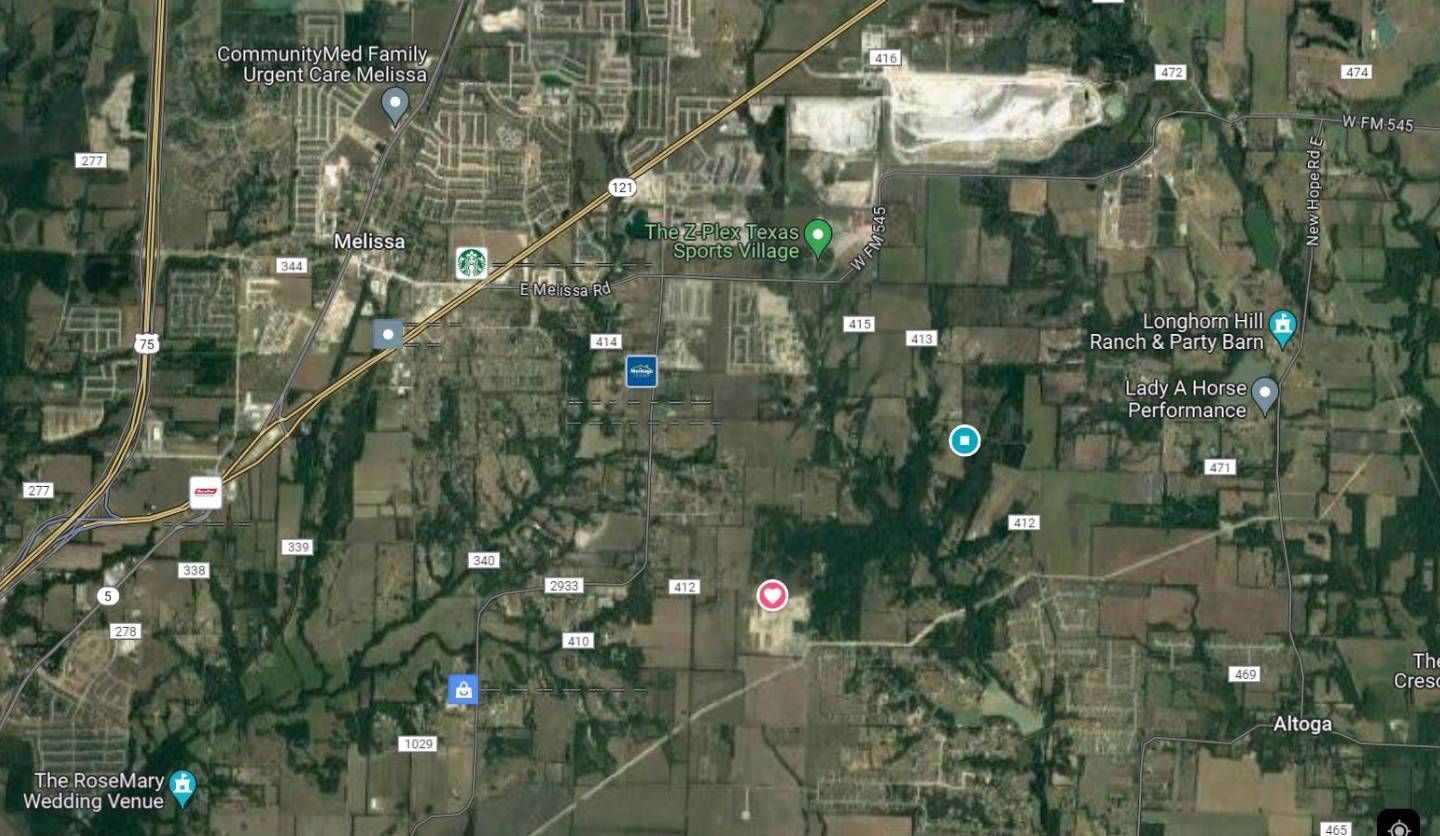Center map on my location

point(1398,826)
